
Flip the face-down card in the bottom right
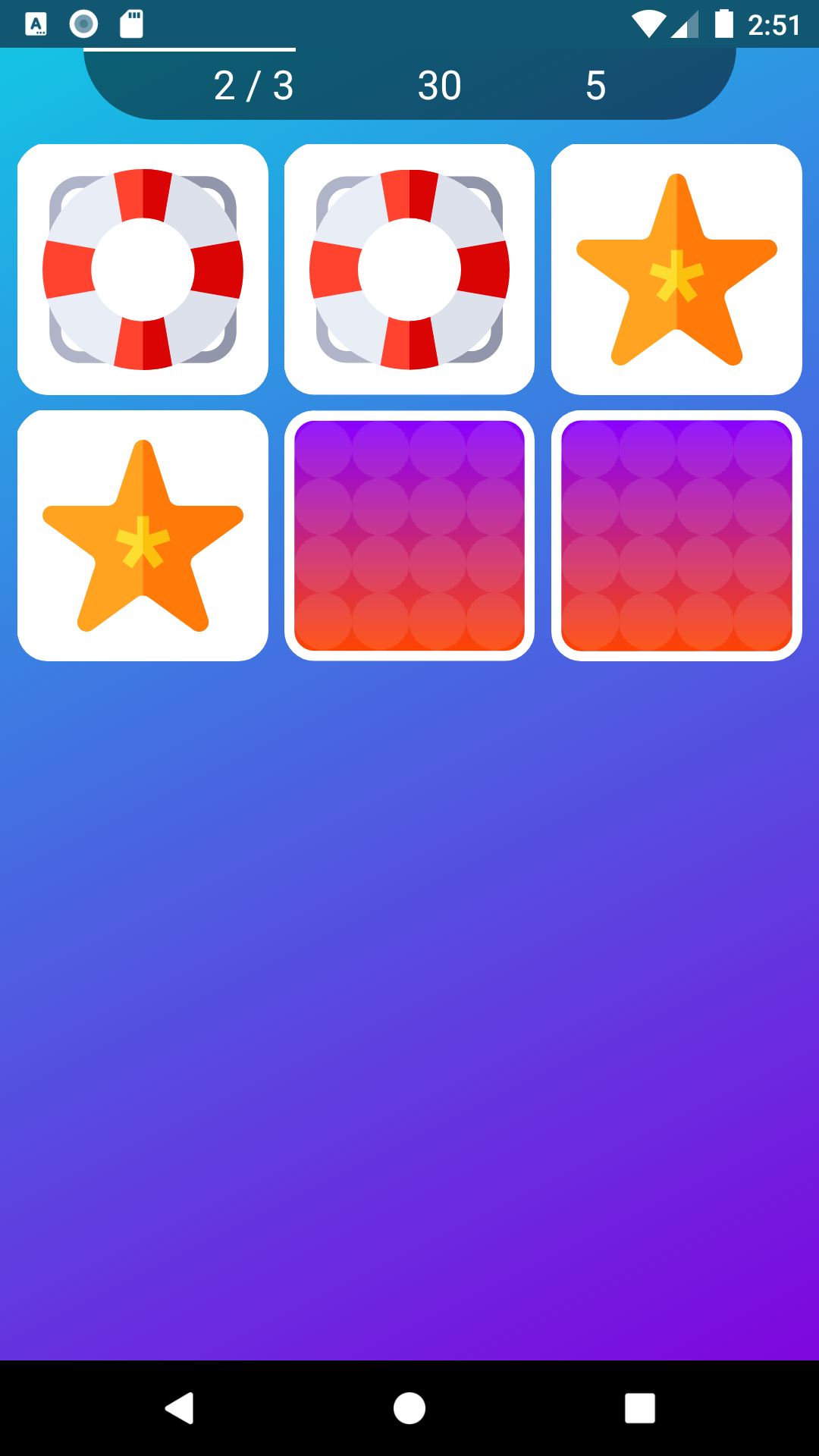click(676, 535)
